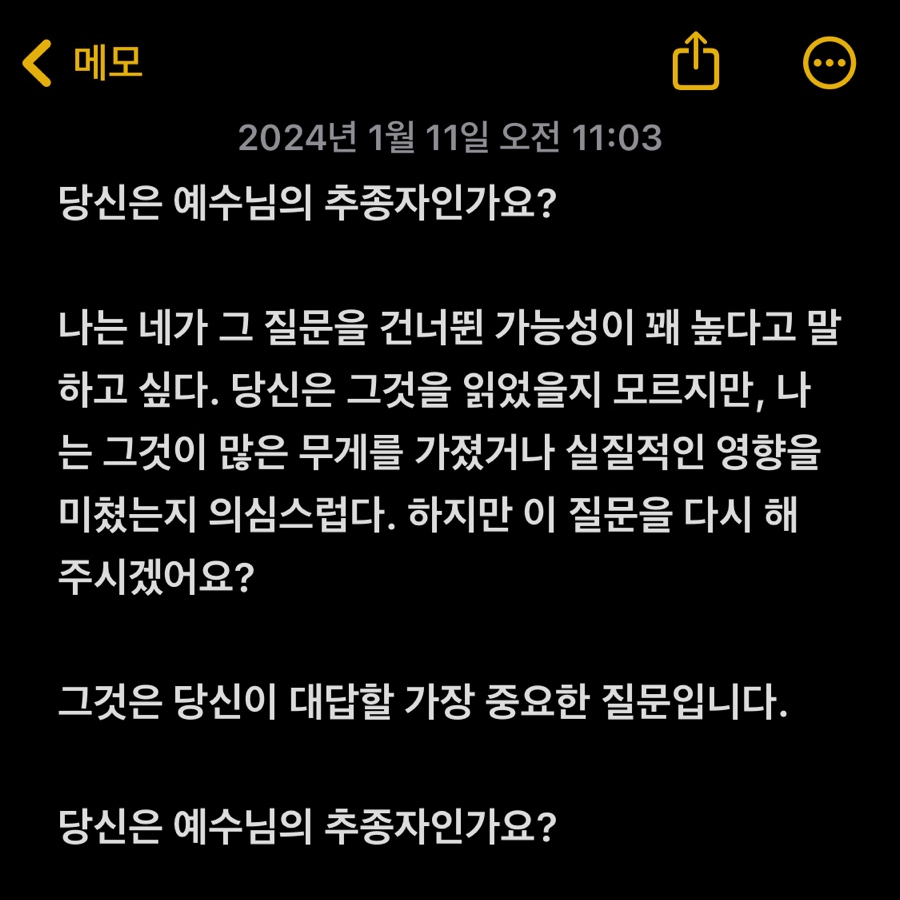Share this note

(x=695, y=62)
